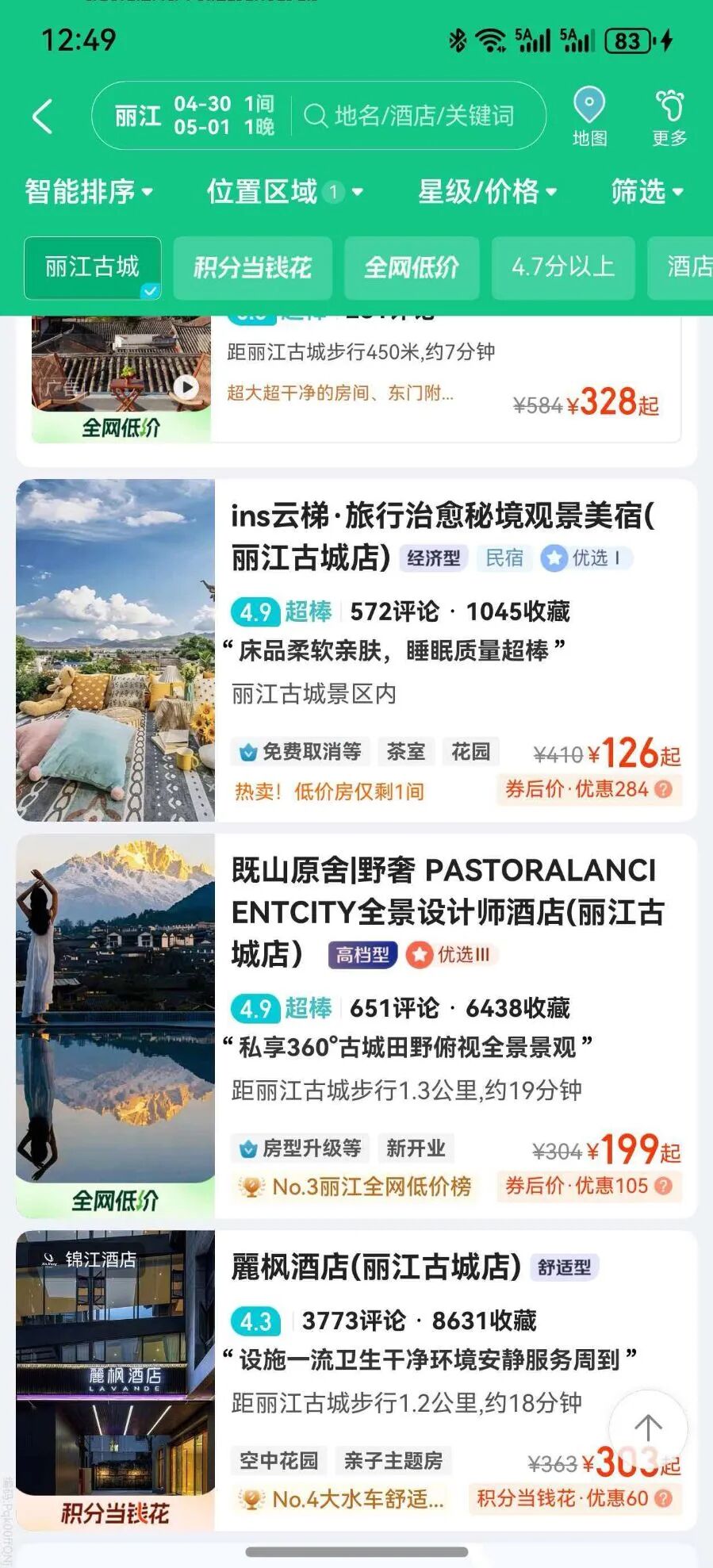Tap the search magnifier in the search bar
The width and height of the screenshot is (713, 1568).
pos(320,116)
